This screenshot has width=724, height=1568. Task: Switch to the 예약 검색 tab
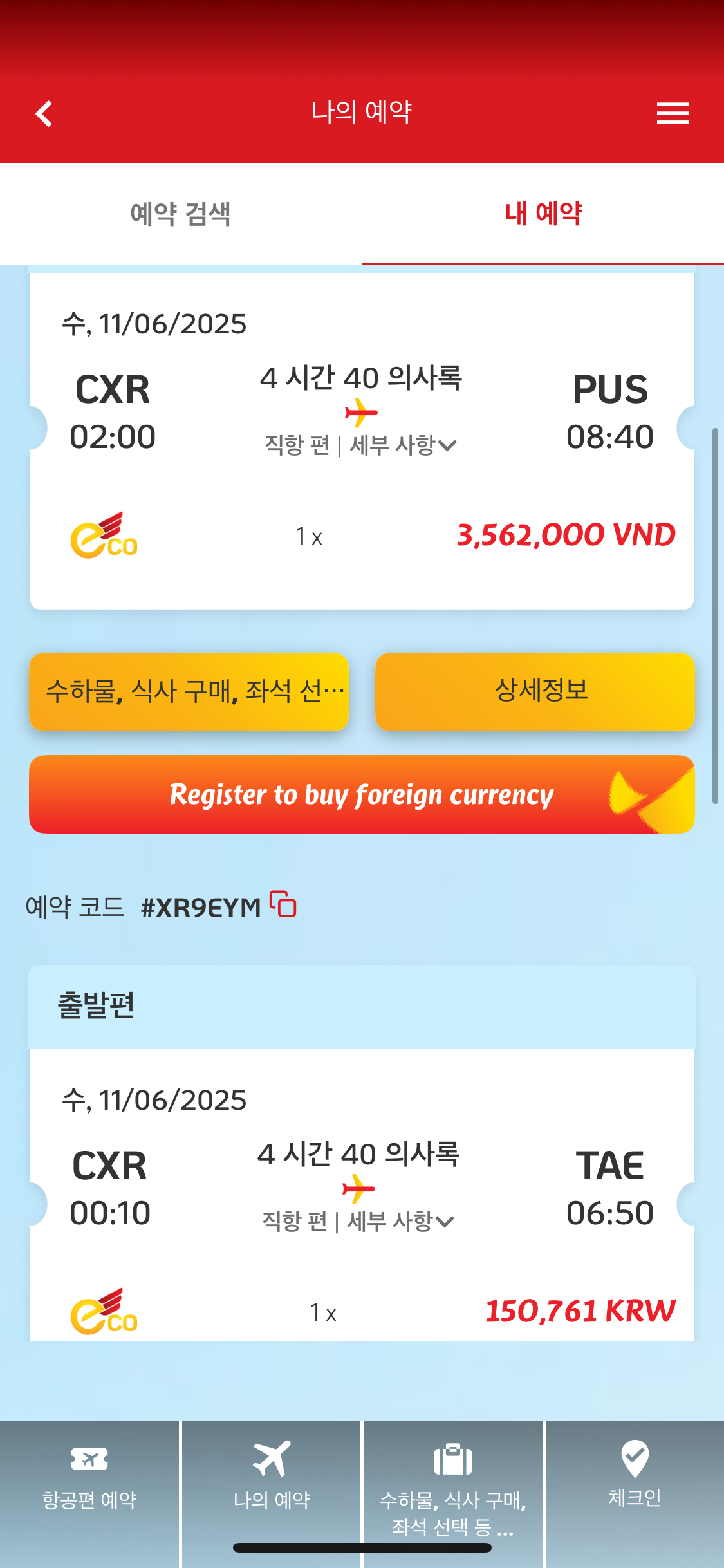[181, 214]
